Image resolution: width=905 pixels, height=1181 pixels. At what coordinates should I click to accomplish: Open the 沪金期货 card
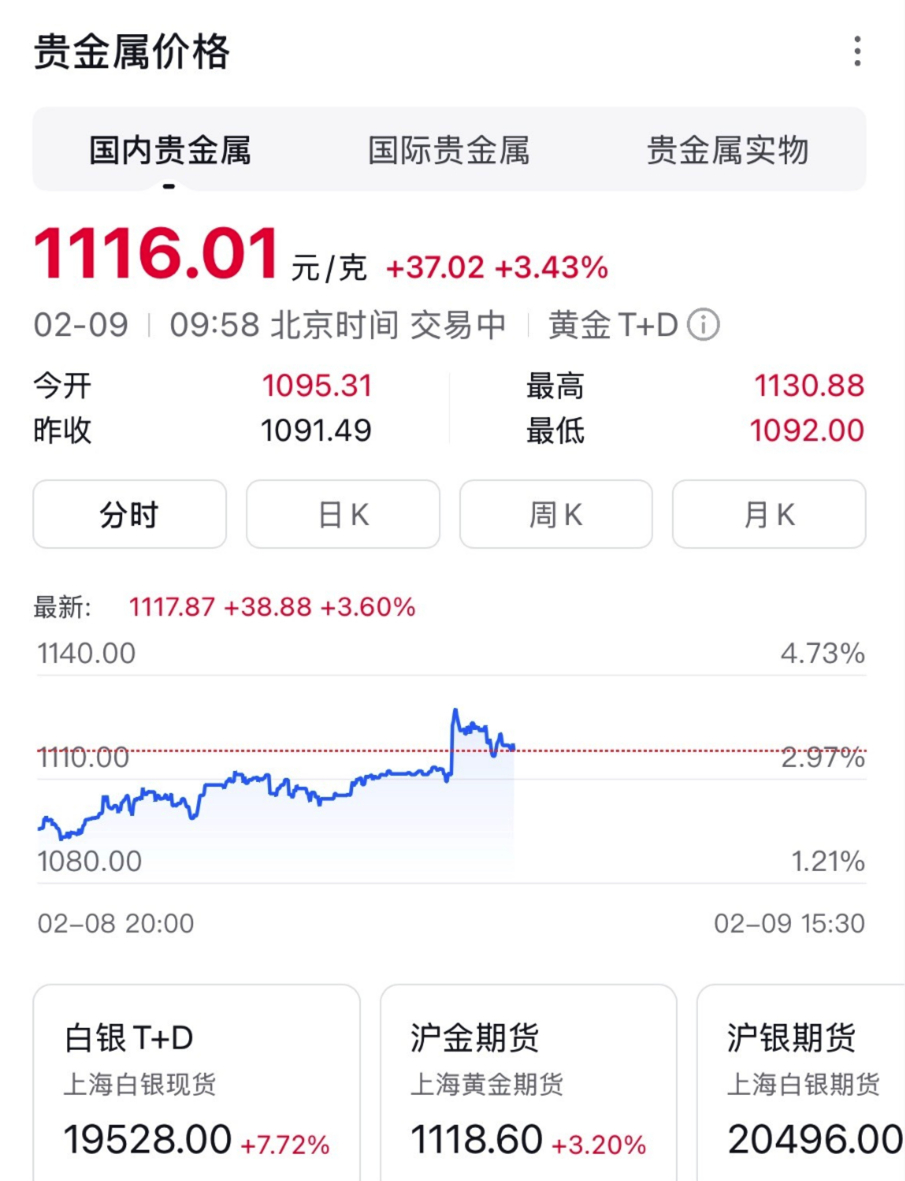coord(529,1082)
